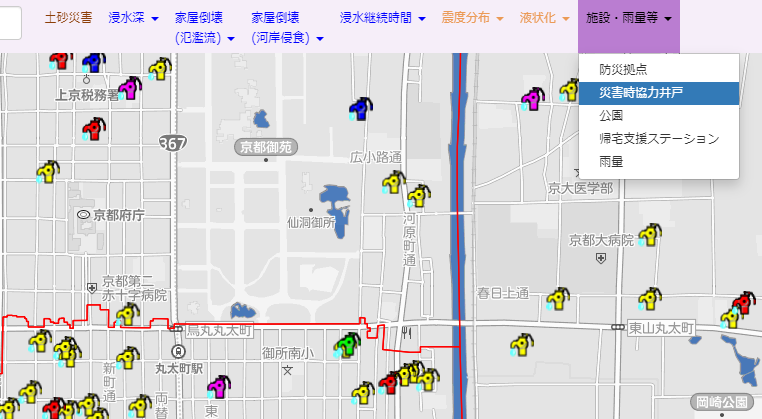Select 帰宅支援ステーション menu item
This screenshot has width=762, height=419.
coord(658,138)
